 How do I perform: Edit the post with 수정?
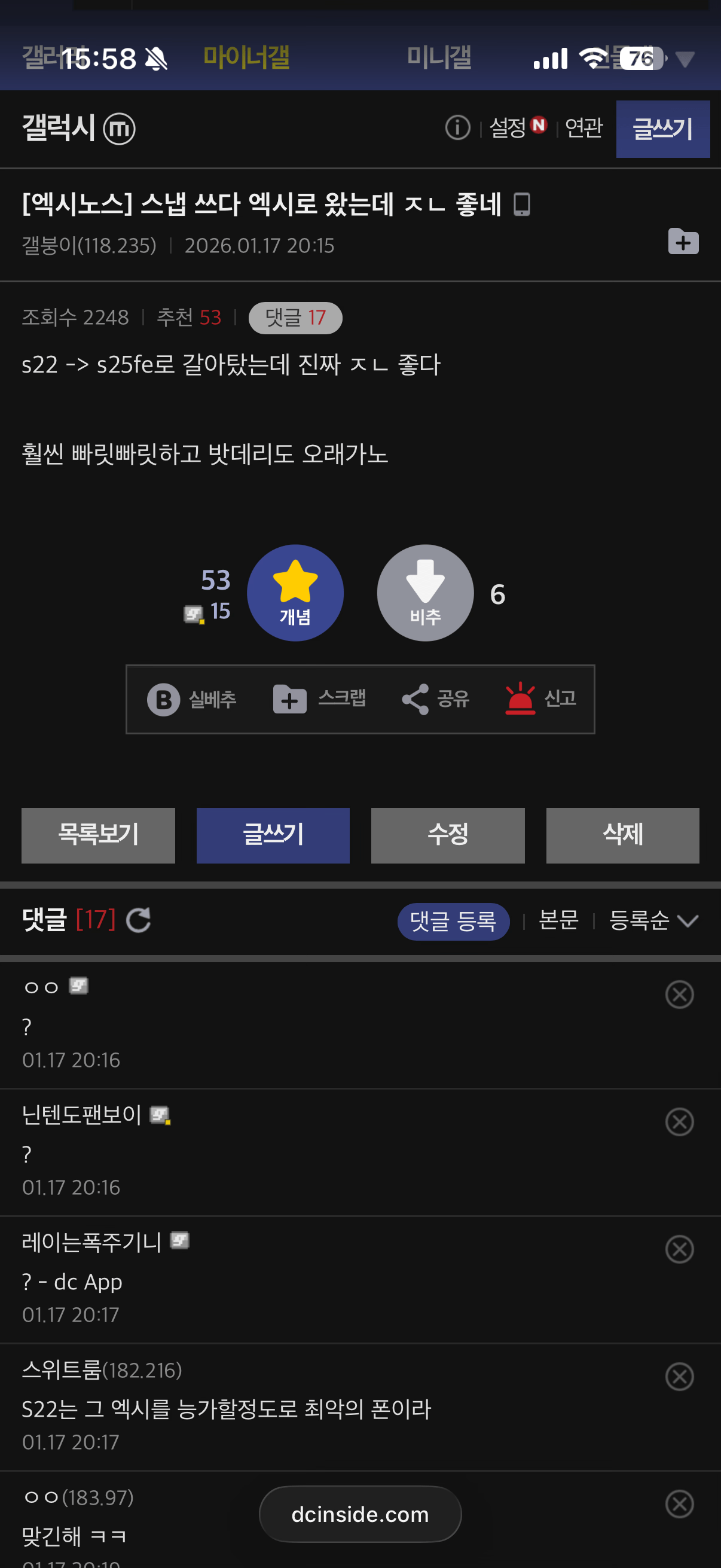click(x=447, y=834)
